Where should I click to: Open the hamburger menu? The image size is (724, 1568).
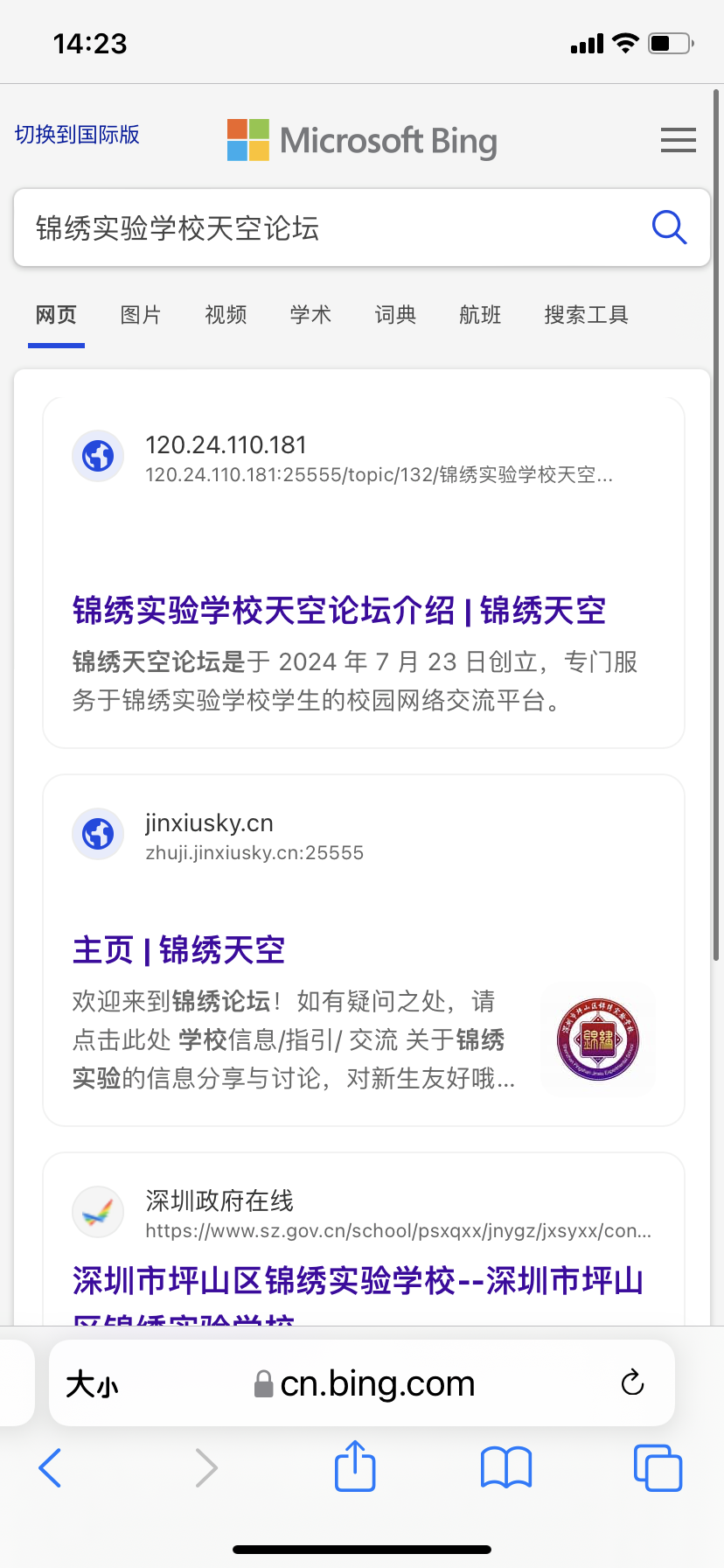pos(678,140)
